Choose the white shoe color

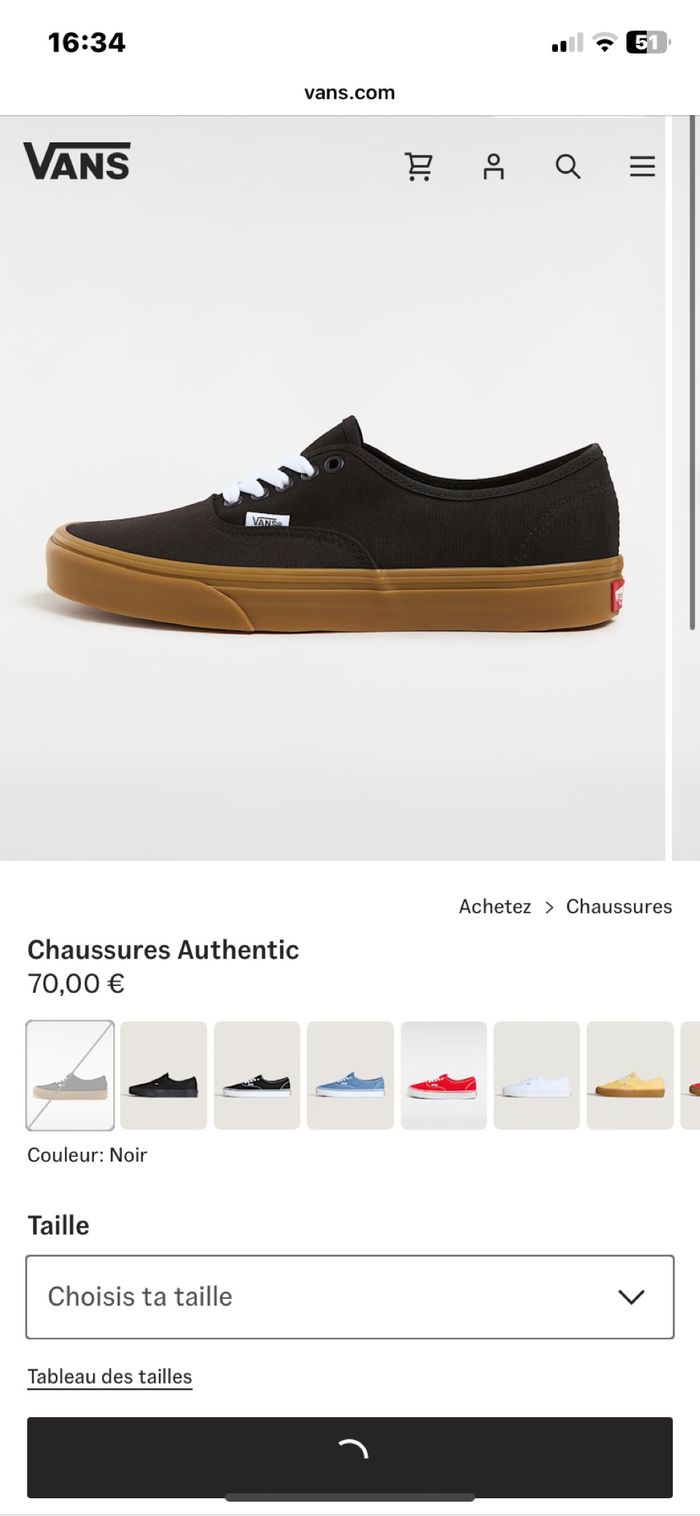coord(536,1075)
